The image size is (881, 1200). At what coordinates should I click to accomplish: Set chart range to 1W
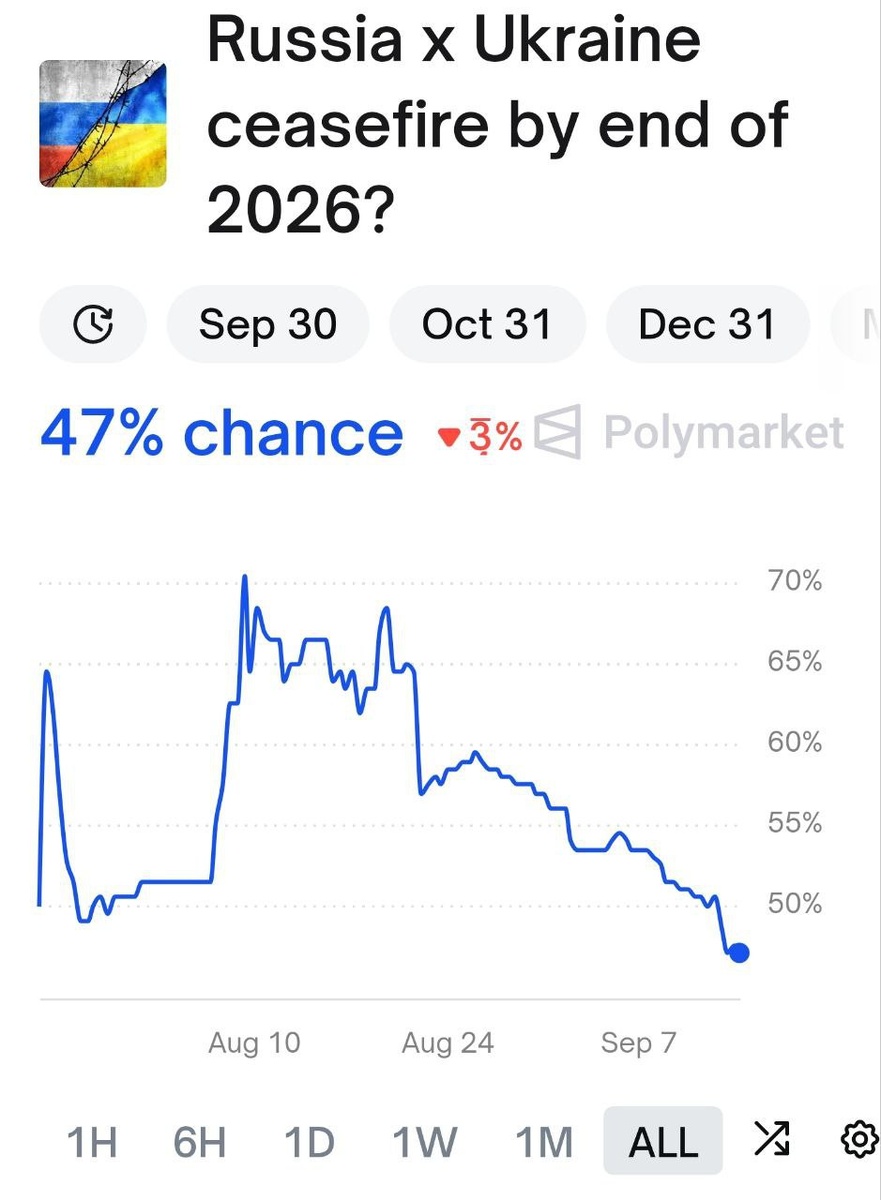tap(425, 1141)
